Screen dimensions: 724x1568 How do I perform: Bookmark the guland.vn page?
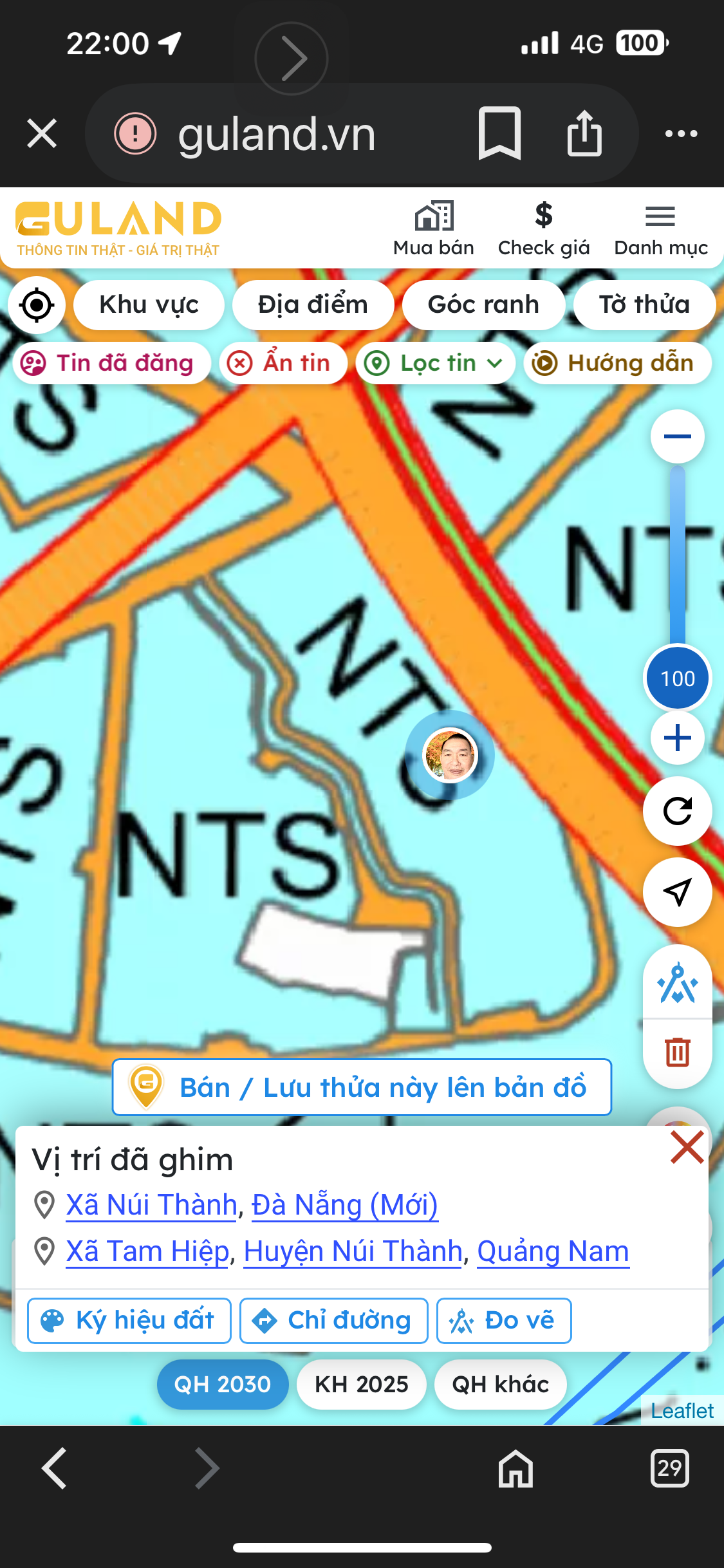pyautogui.click(x=499, y=134)
